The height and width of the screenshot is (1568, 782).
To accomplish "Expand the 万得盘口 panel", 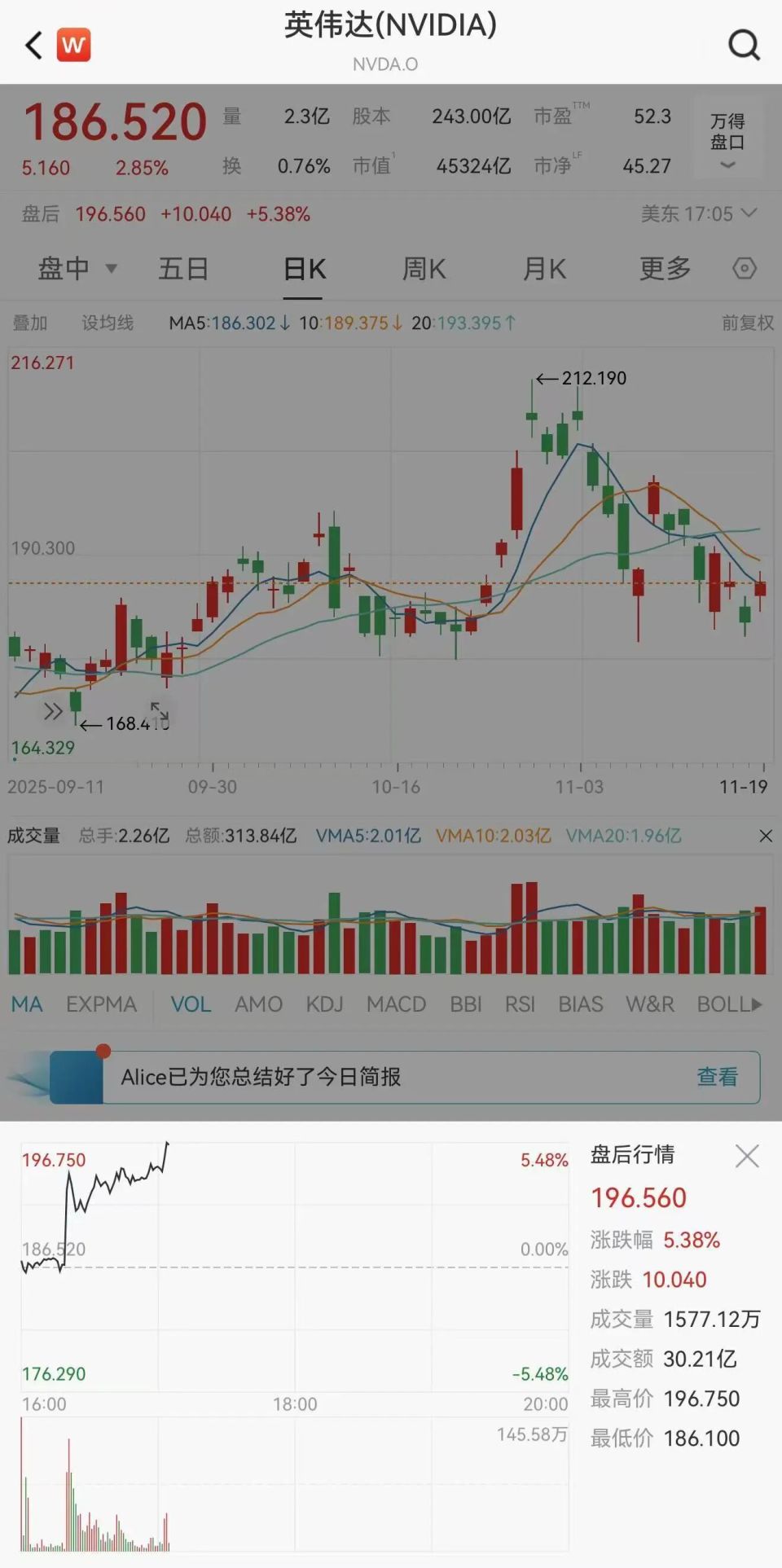I will tap(727, 138).
